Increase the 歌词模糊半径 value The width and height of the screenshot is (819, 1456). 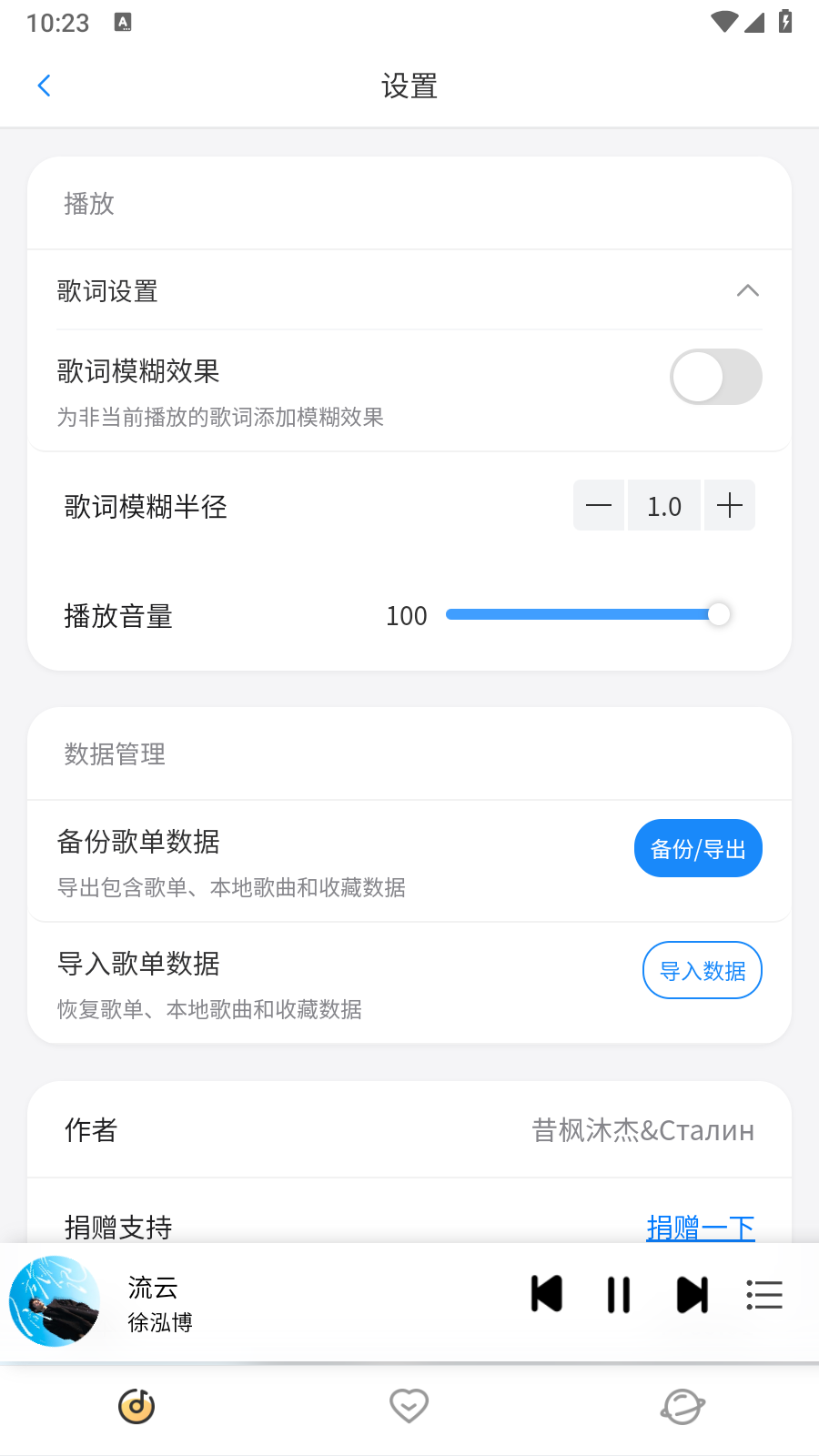pyautogui.click(x=730, y=506)
